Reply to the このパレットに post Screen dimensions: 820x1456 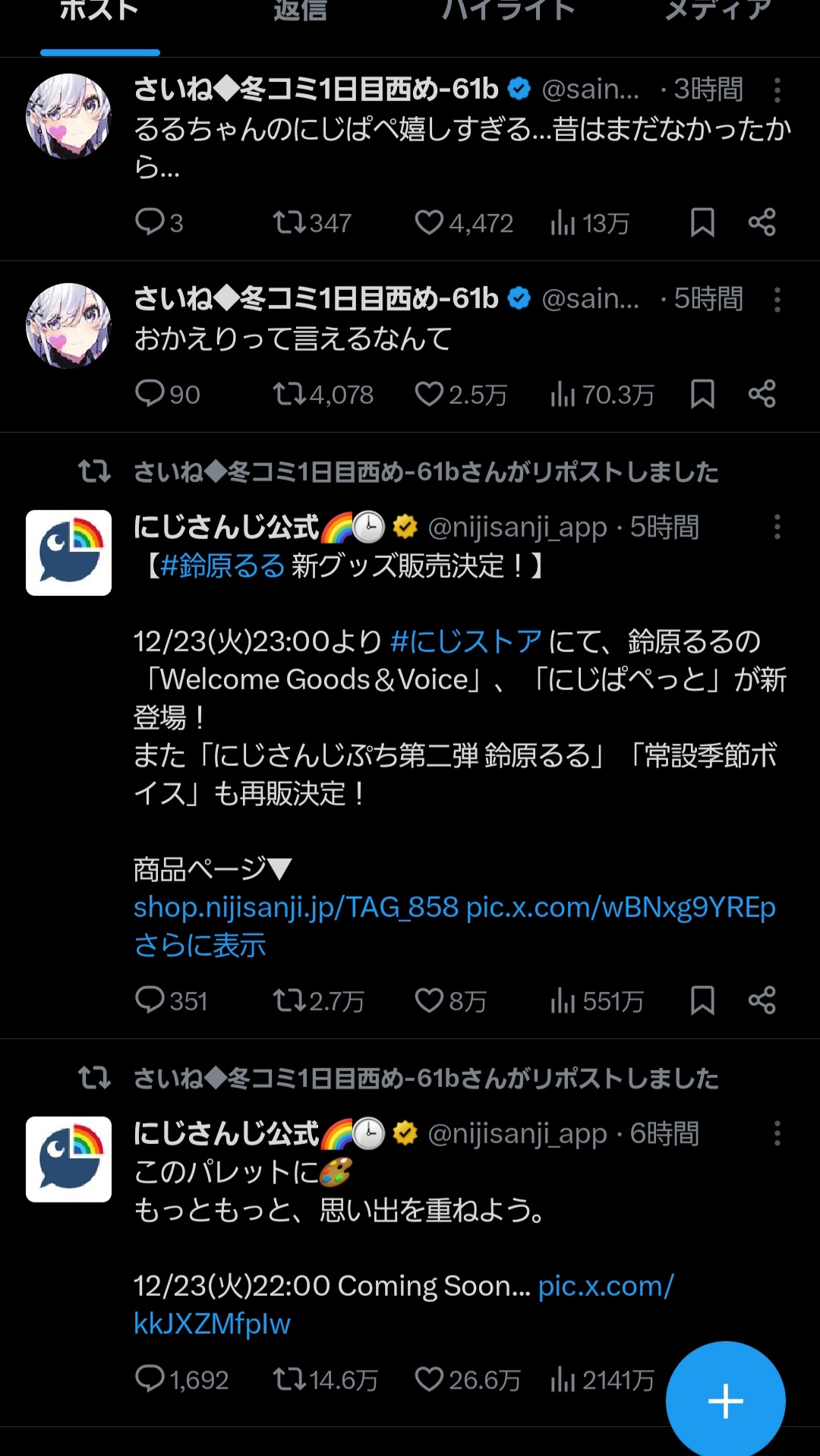pos(150,1379)
